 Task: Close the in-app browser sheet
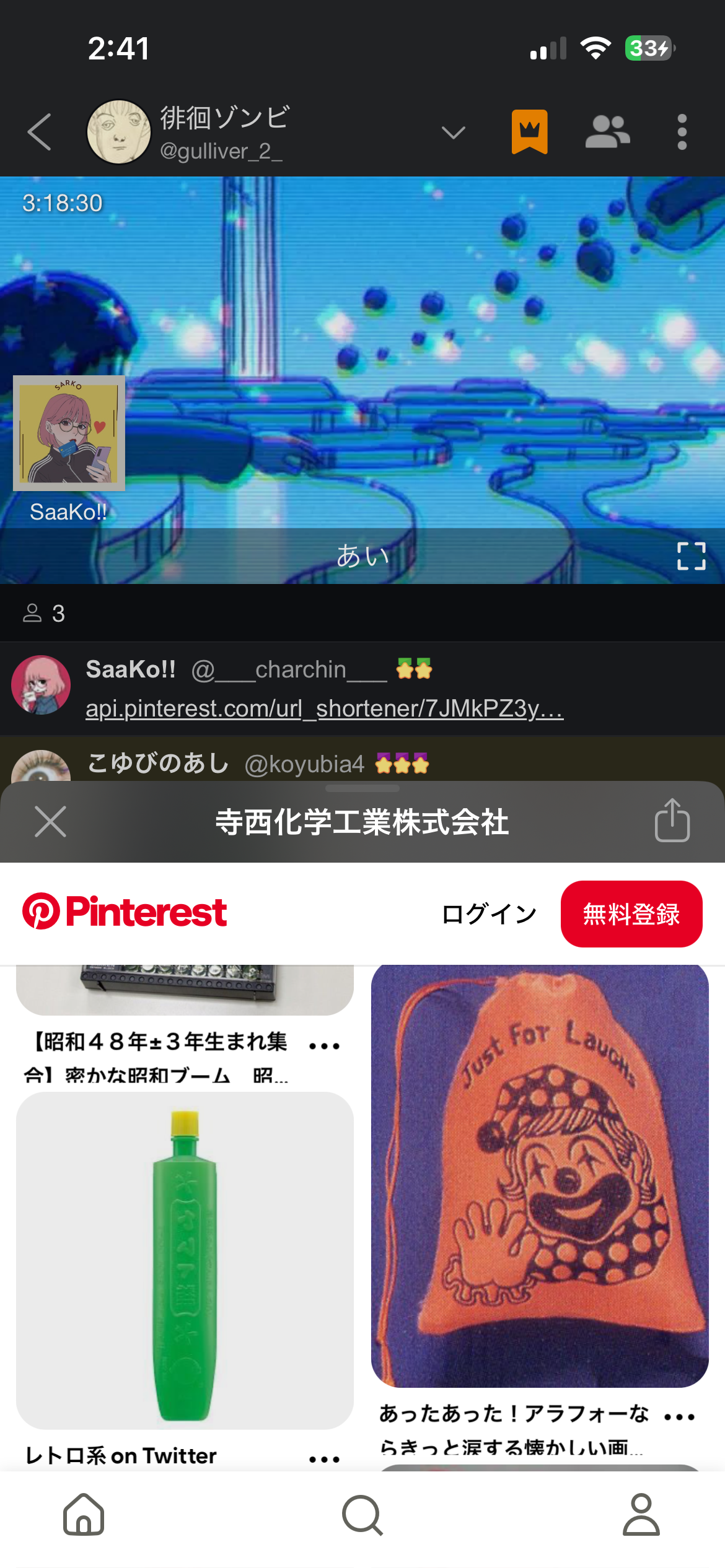point(51,822)
